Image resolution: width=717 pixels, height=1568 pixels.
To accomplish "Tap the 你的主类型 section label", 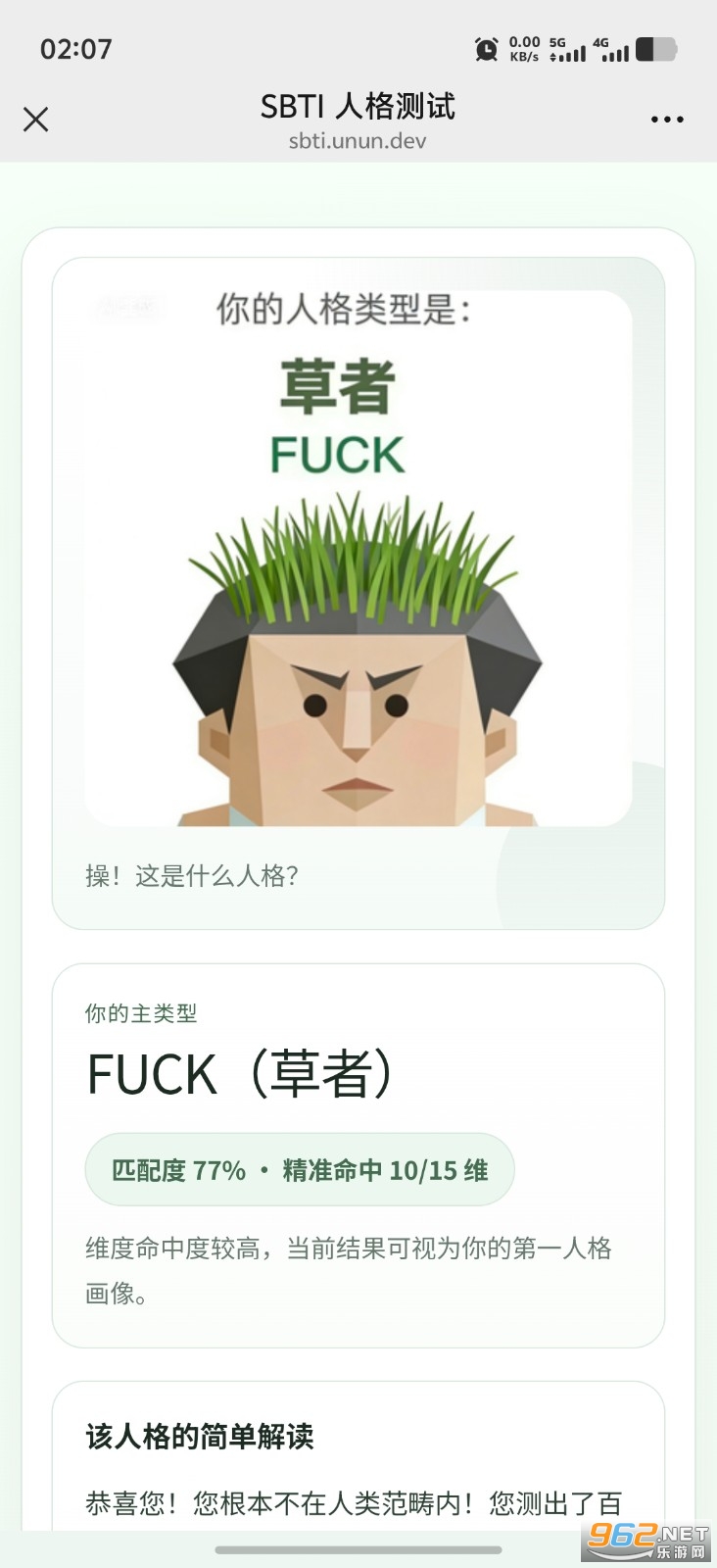I will pos(140,1015).
